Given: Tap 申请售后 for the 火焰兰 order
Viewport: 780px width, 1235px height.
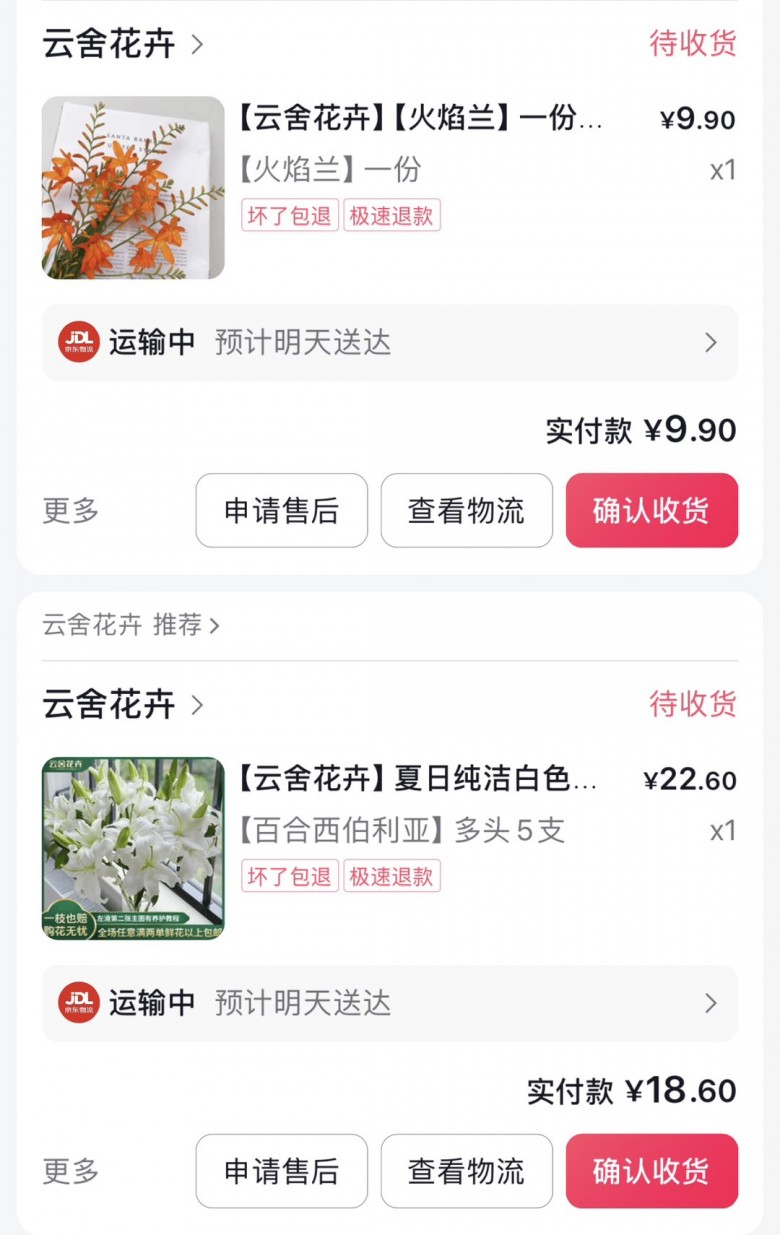Looking at the screenshot, I should (282, 511).
